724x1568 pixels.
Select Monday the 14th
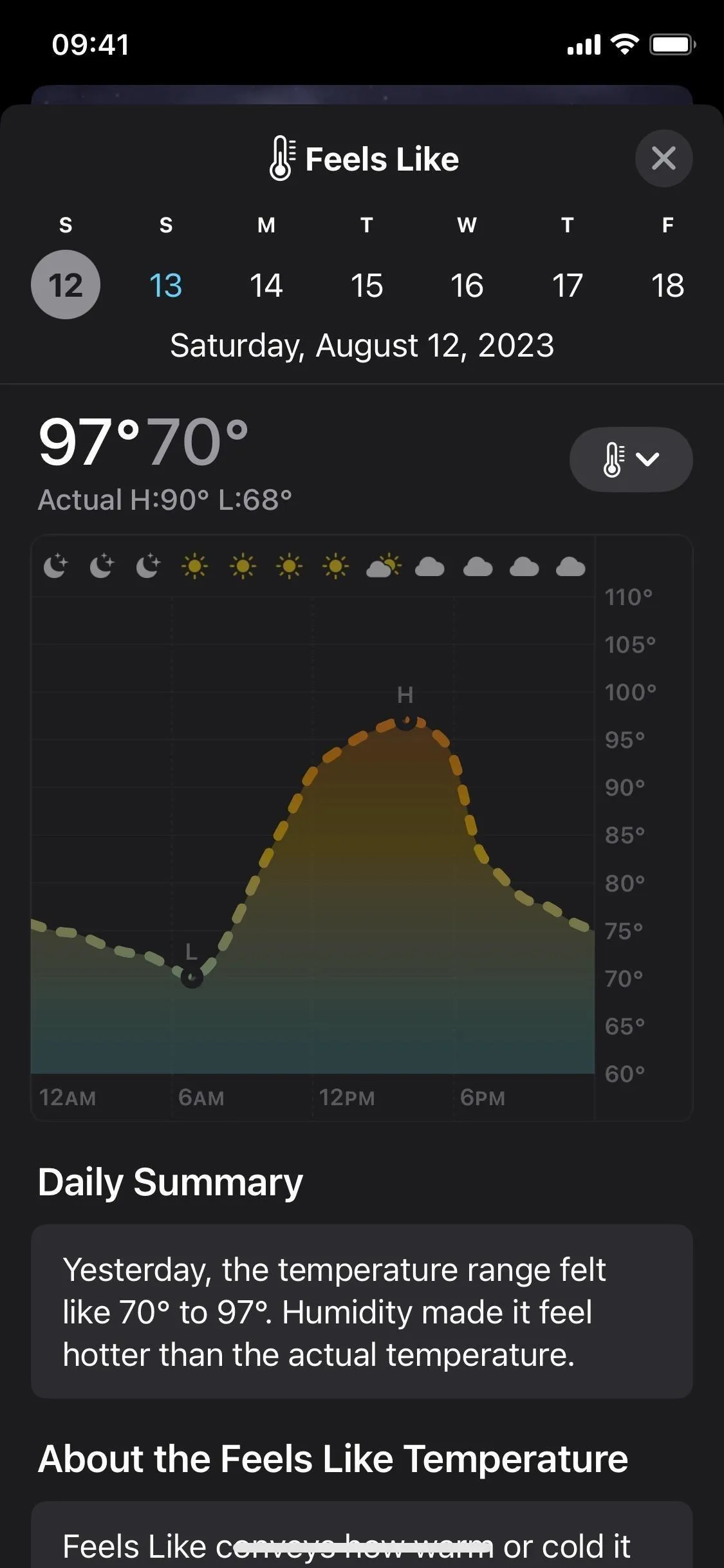(x=266, y=285)
